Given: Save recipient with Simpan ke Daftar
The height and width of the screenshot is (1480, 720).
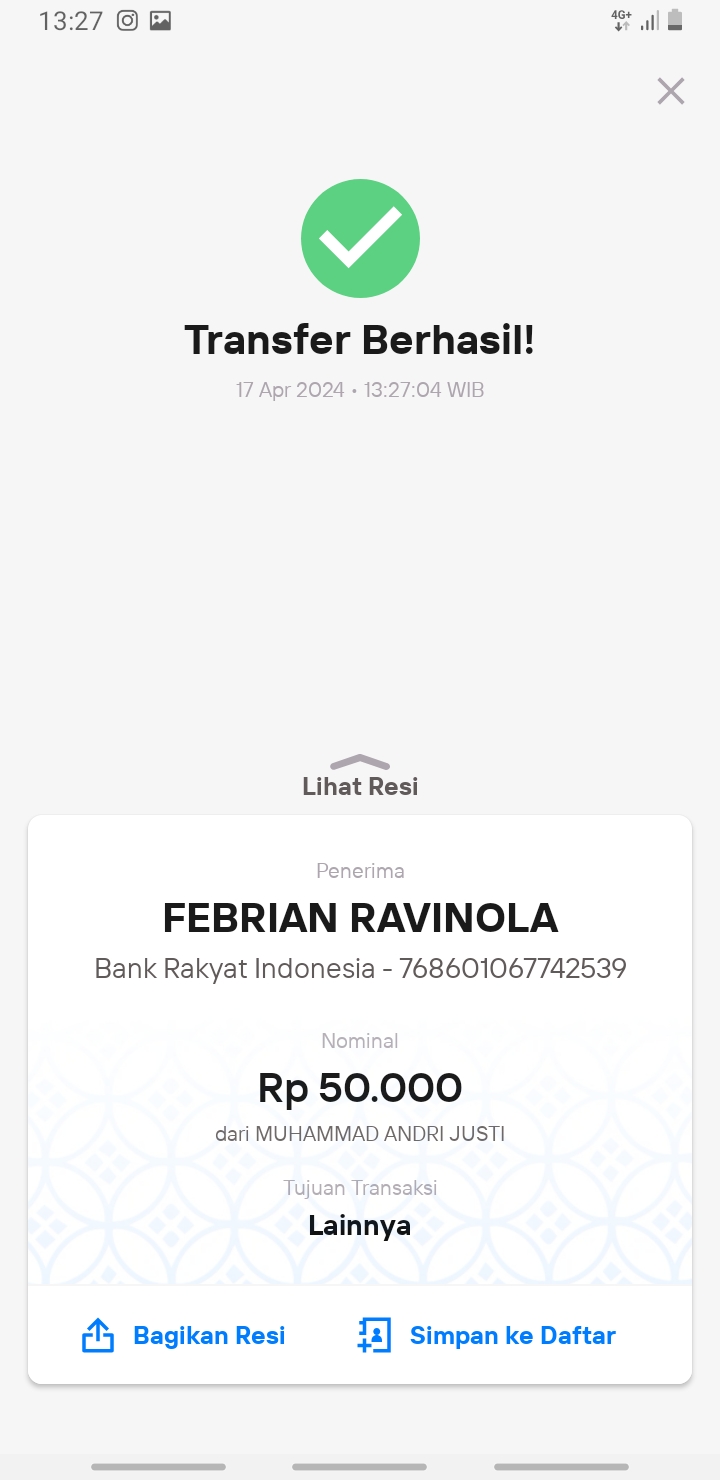Looking at the screenshot, I should coord(486,1335).
